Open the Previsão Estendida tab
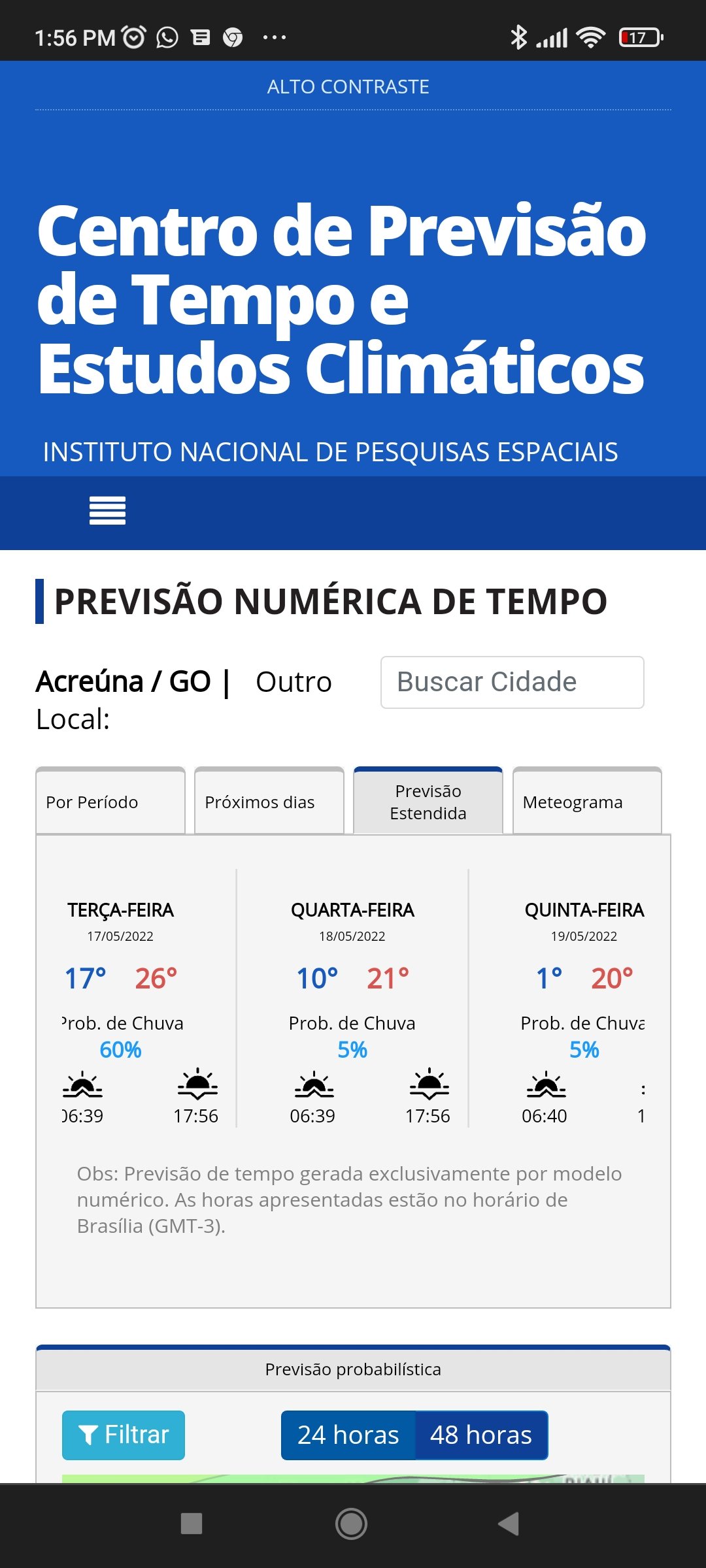Image resolution: width=706 pixels, height=1568 pixels. pyautogui.click(x=428, y=801)
